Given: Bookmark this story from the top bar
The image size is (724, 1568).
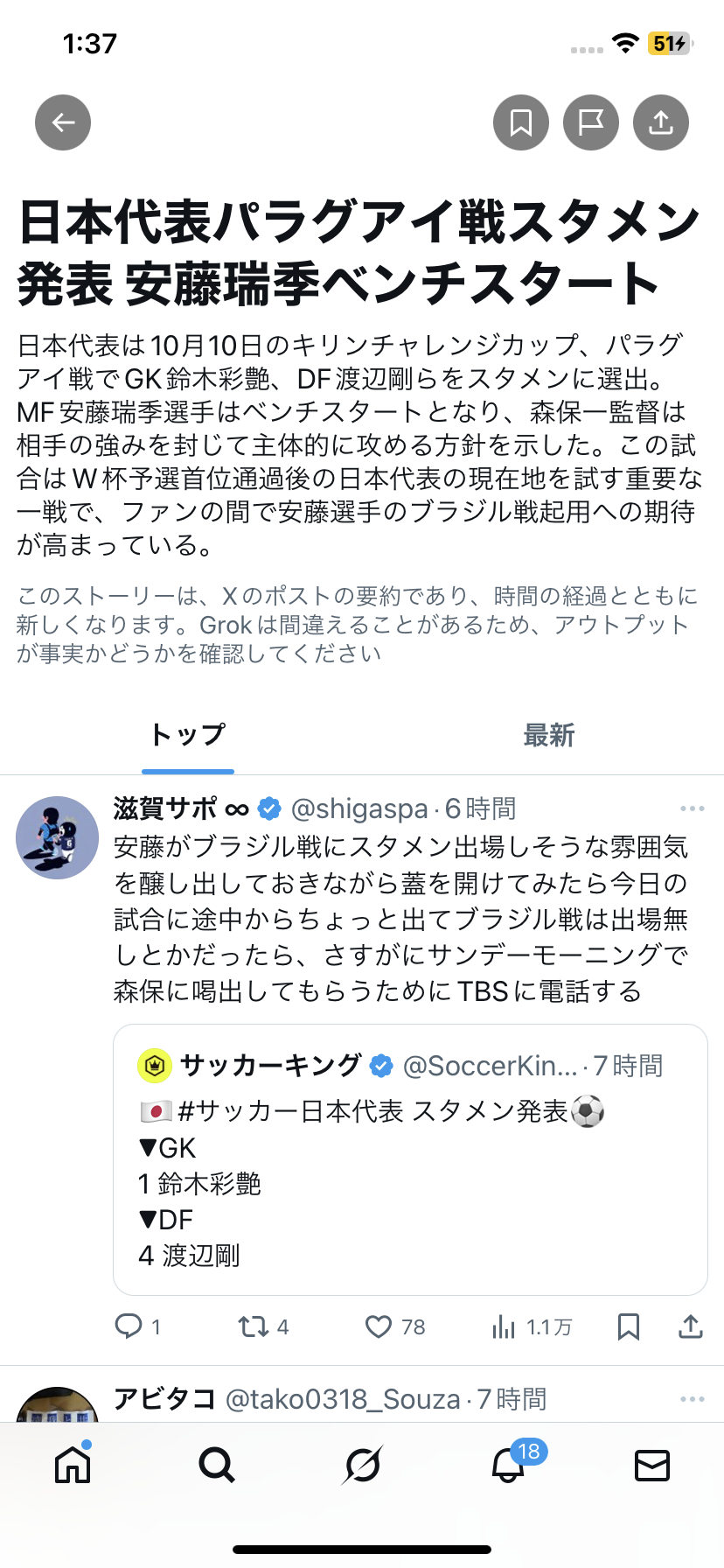Looking at the screenshot, I should tap(521, 122).
